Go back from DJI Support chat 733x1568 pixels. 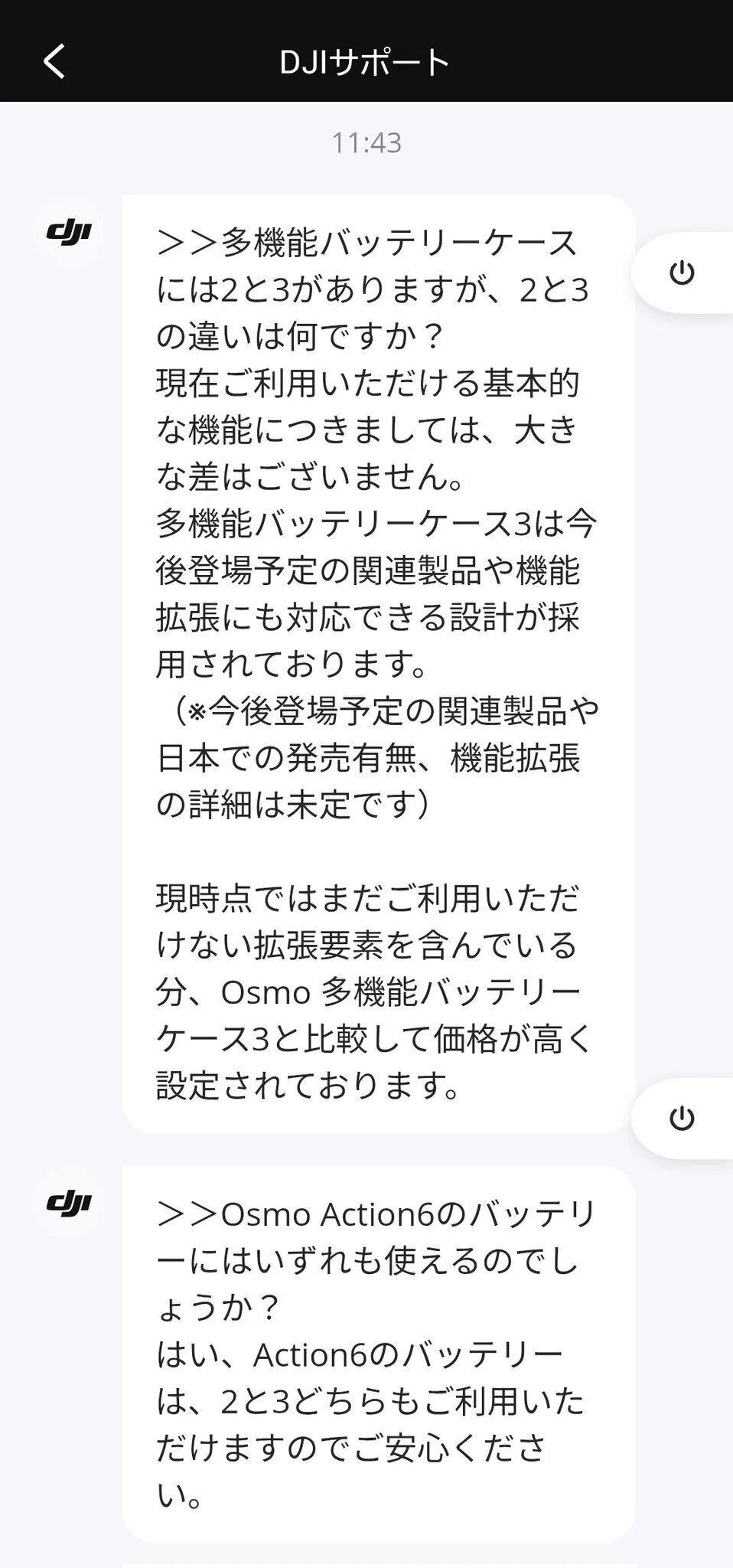tap(54, 61)
